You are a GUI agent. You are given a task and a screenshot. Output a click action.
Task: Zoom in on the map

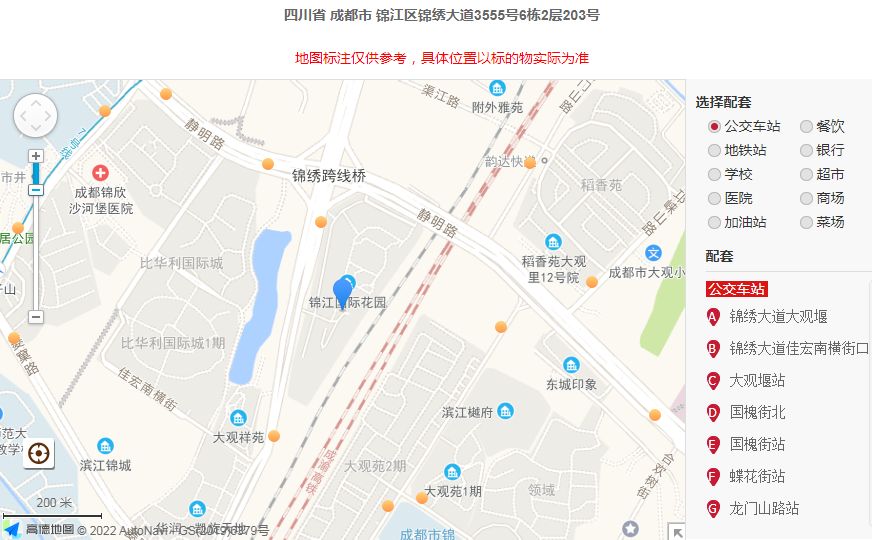coord(36,156)
